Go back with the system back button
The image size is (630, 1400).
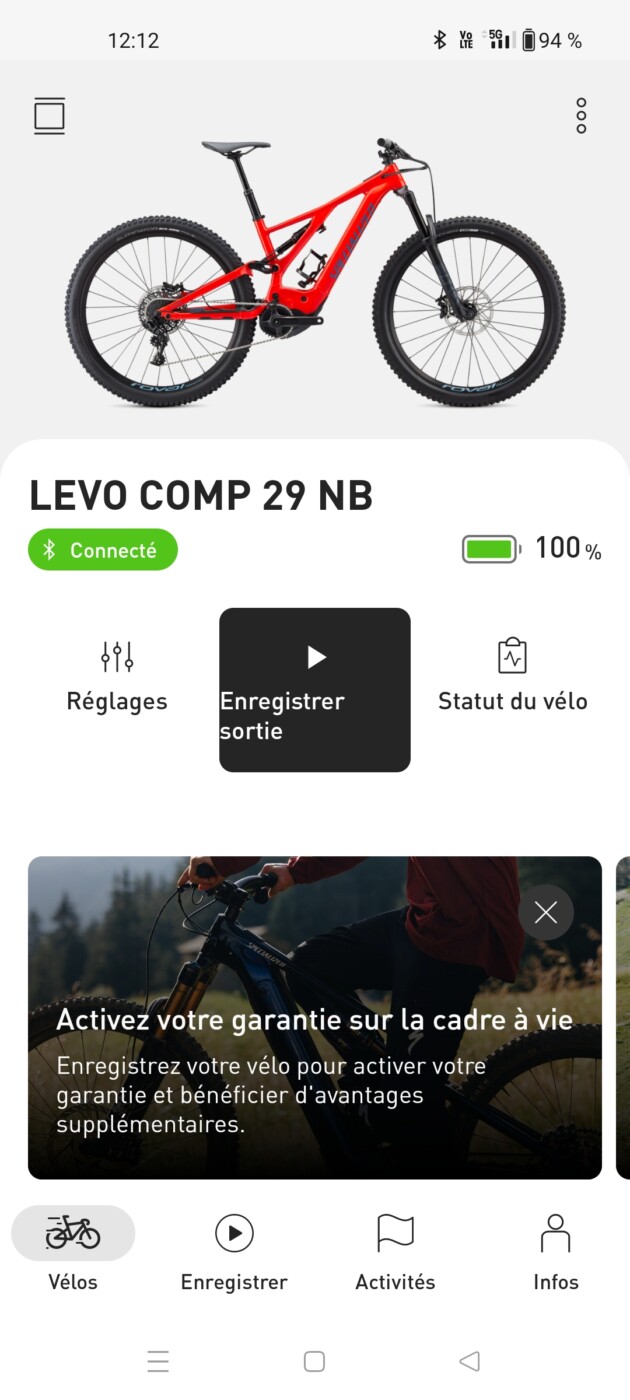(x=469, y=1361)
